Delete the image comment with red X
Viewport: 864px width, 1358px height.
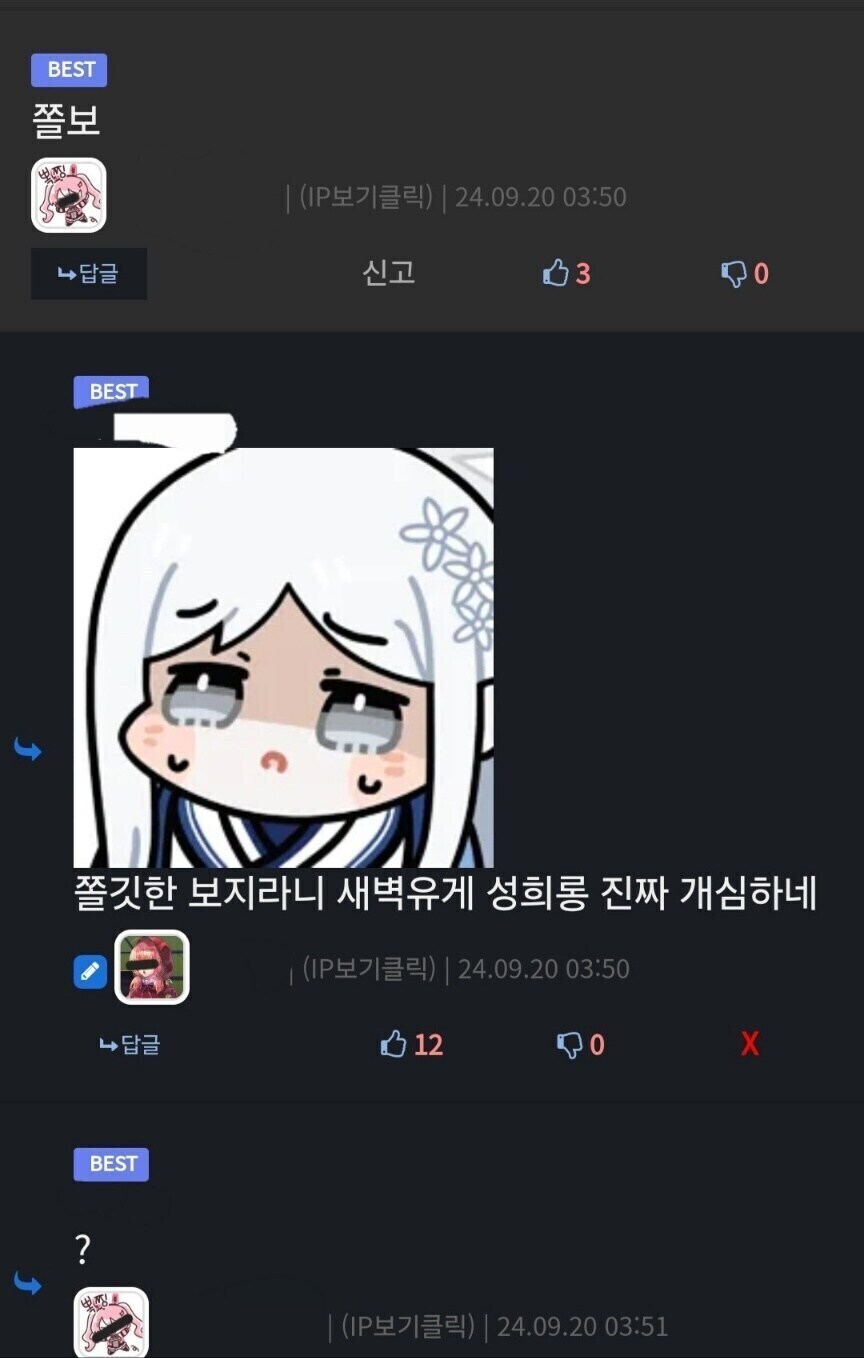[749, 1045]
